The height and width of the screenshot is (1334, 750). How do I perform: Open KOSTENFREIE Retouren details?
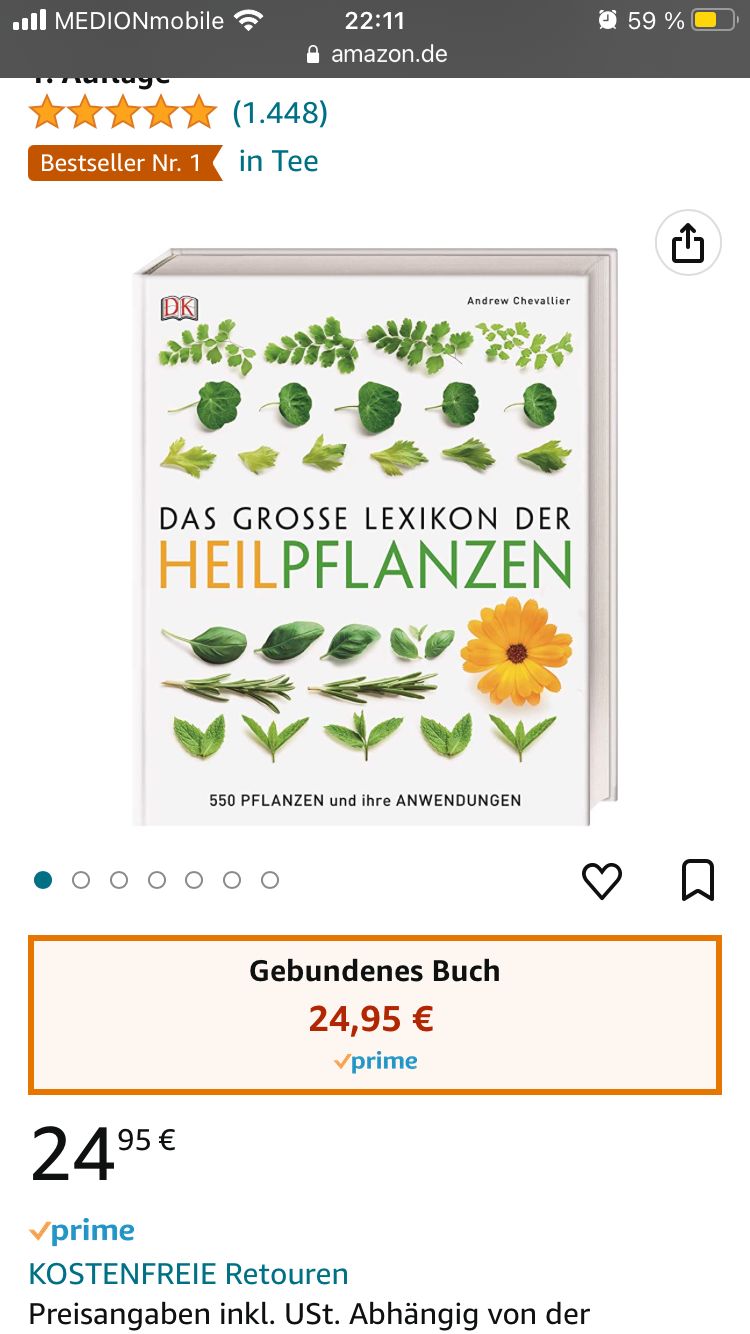click(188, 1274)
